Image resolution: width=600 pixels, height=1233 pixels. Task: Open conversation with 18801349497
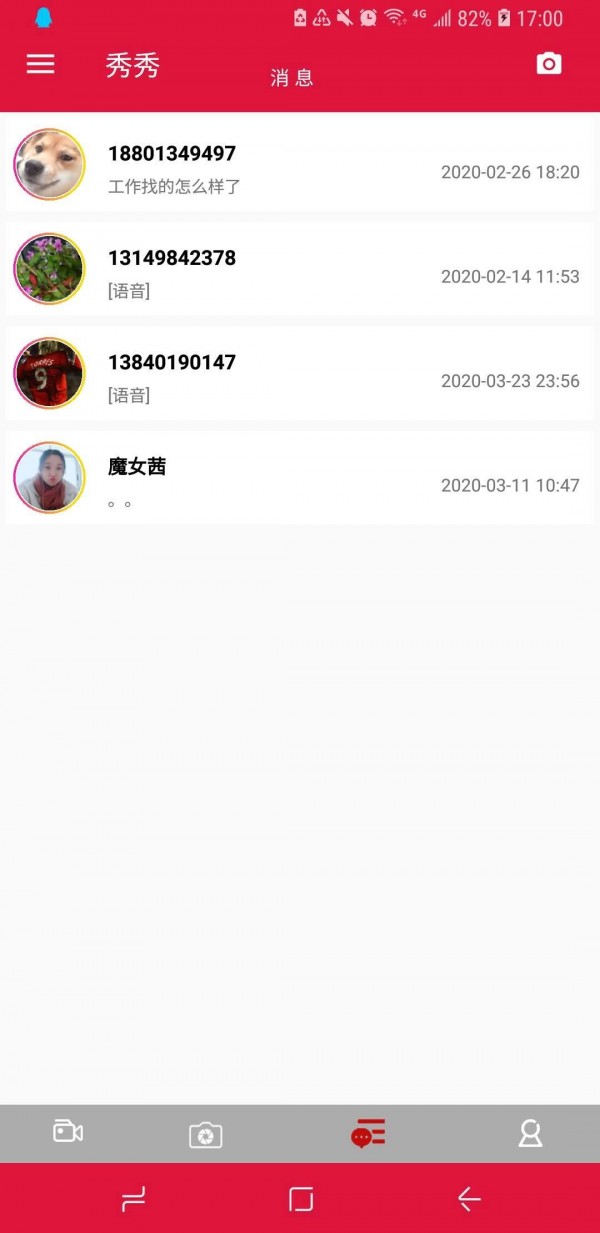300,165
